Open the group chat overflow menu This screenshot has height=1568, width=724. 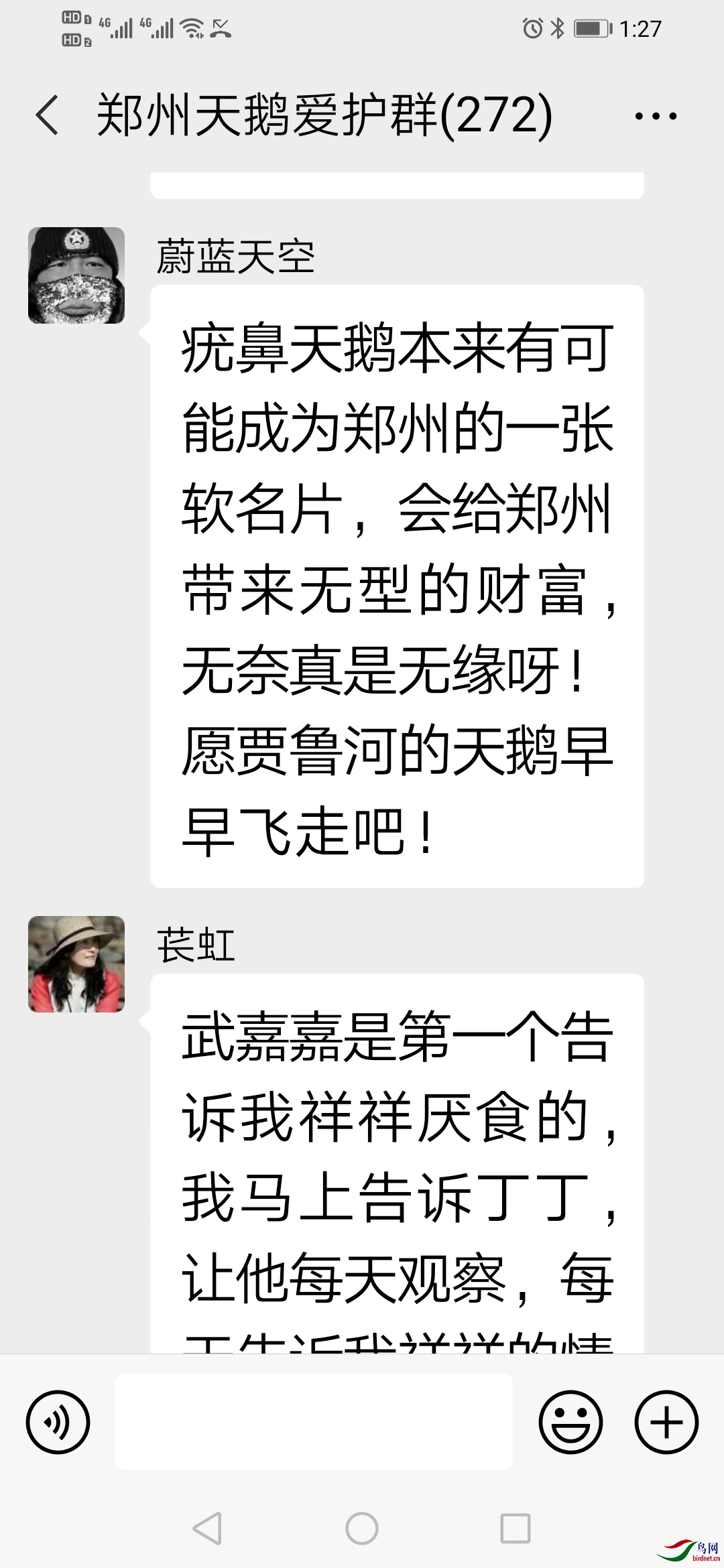(x=656, y=116)
